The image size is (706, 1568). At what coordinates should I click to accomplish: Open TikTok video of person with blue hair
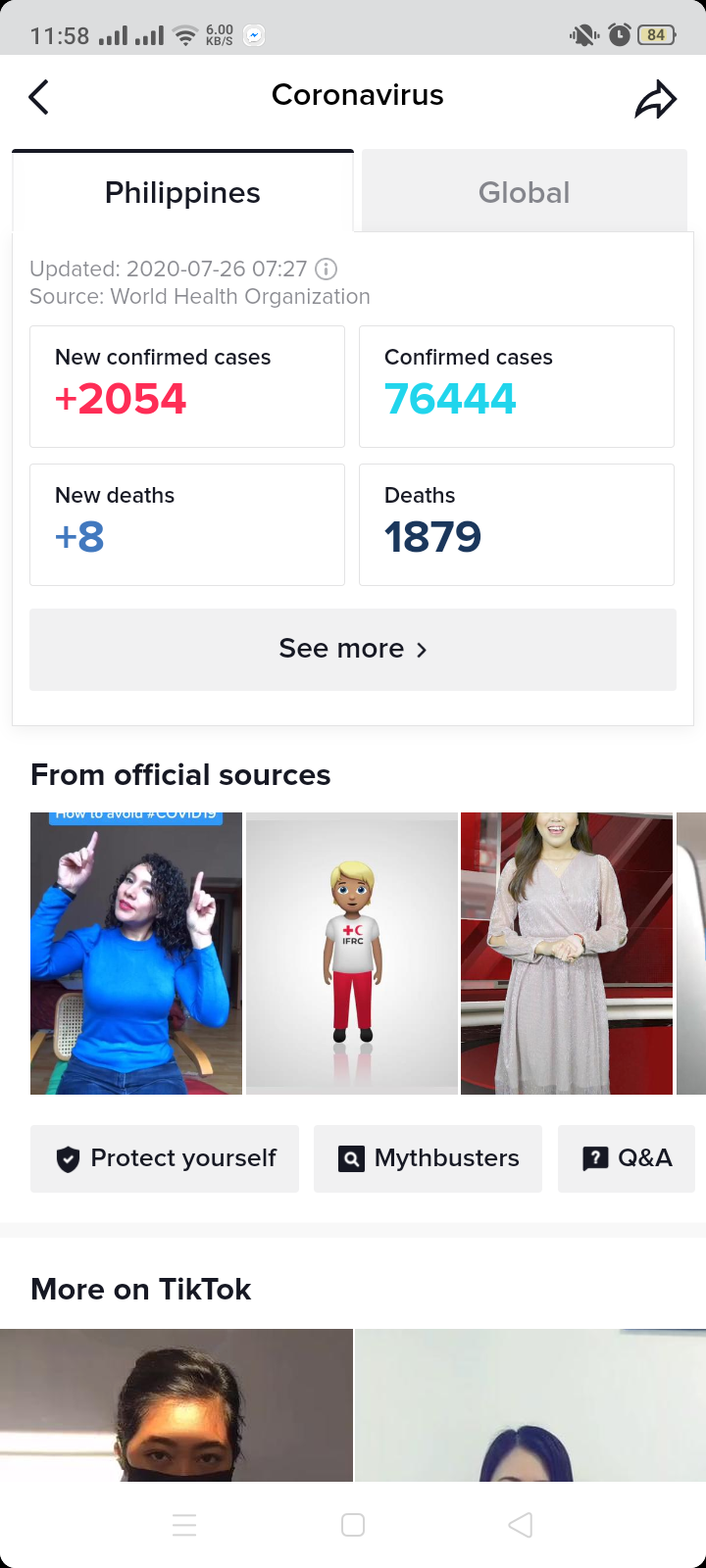(530, 1404)
